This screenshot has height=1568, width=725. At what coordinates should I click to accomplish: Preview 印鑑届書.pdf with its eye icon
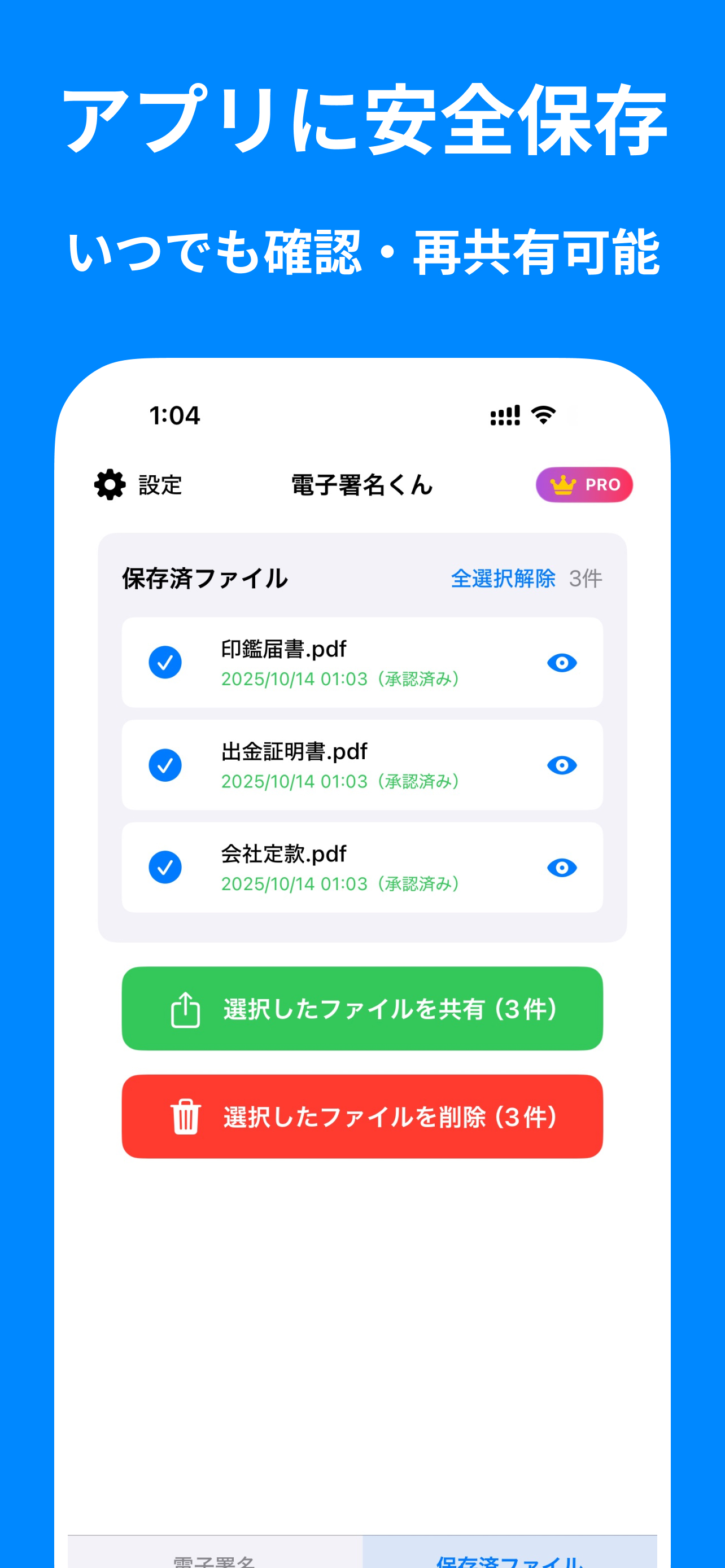click(x=561, y=663)
